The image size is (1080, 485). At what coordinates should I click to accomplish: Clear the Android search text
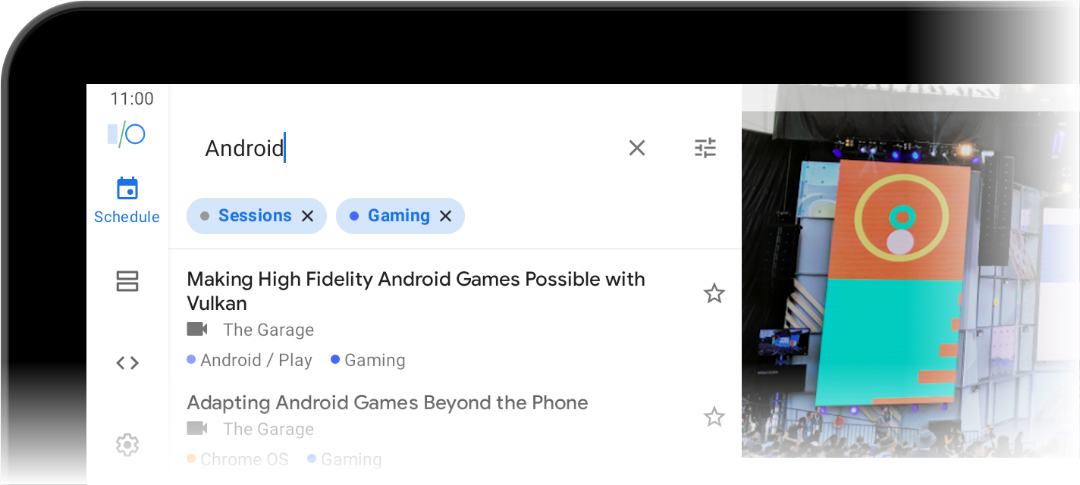[637, 148]
